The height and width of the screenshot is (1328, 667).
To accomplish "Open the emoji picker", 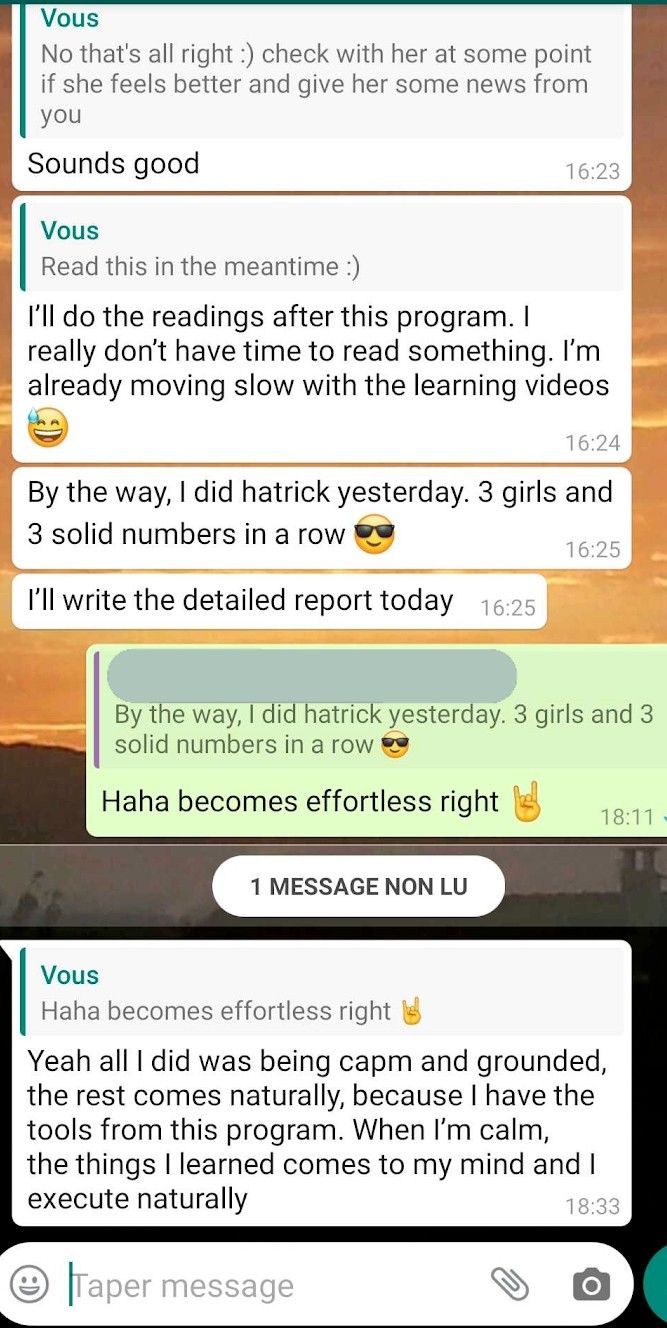I will point(29,1284).
